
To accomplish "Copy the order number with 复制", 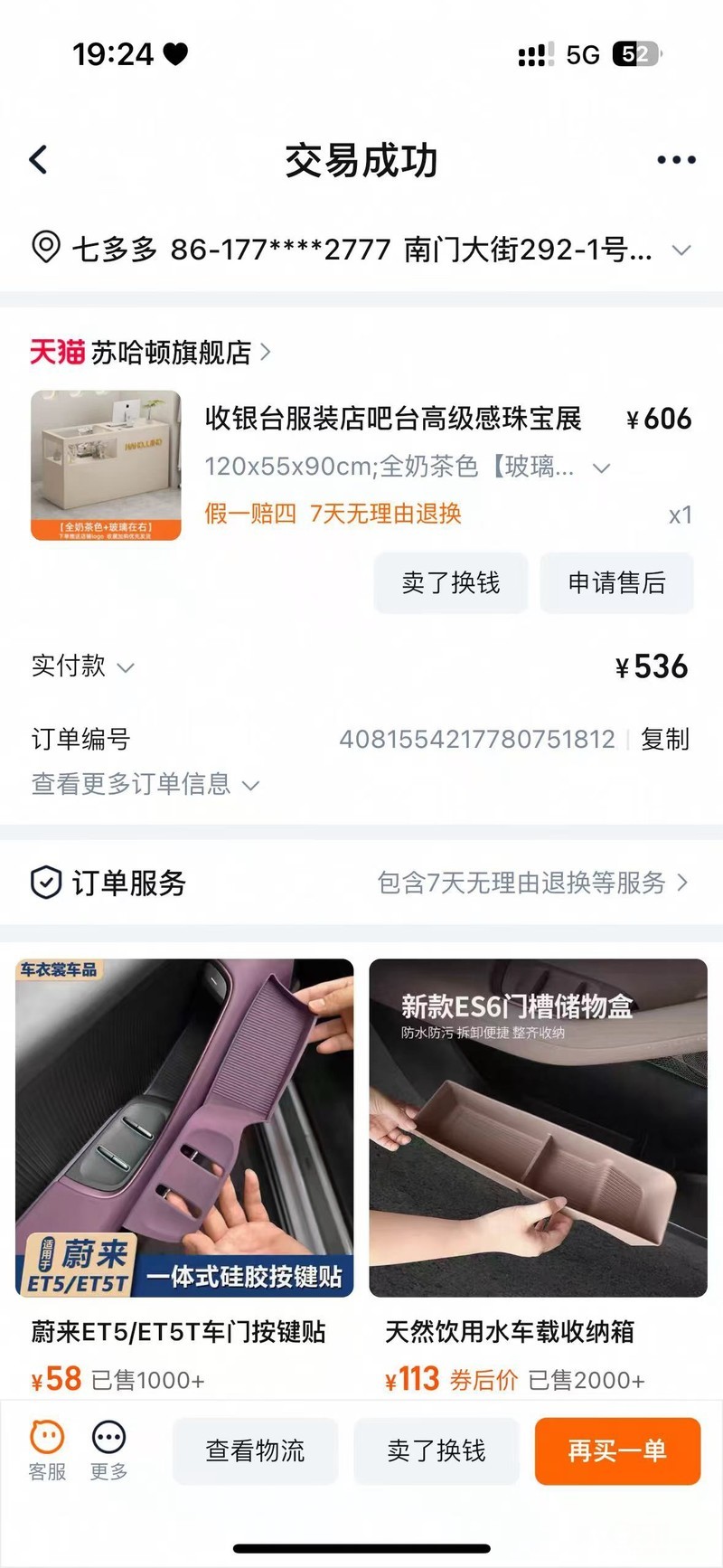I will (x=664, y=739).
